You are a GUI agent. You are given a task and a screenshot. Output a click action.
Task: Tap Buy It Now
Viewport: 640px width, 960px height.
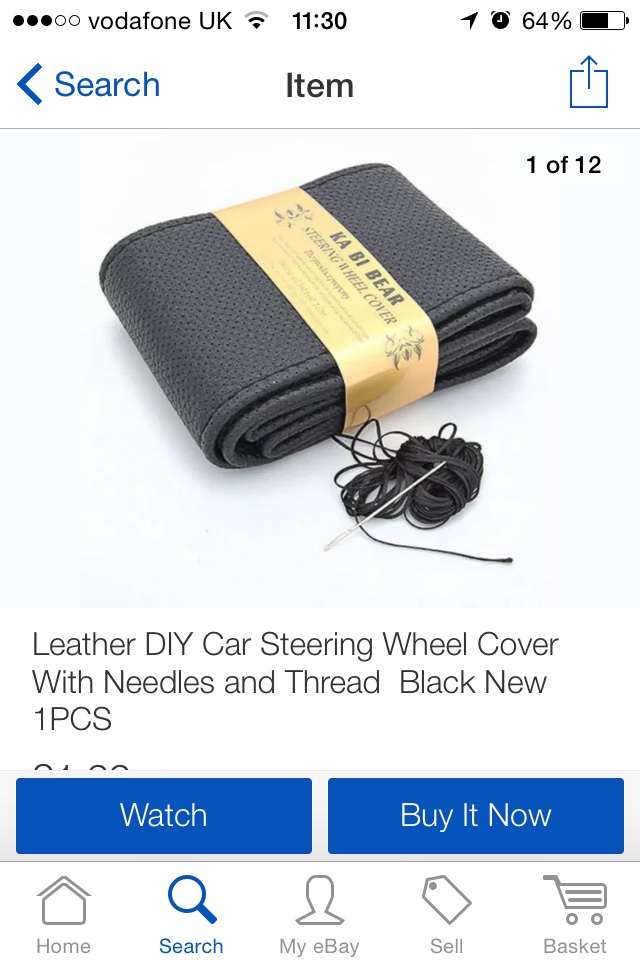point(476,815)
